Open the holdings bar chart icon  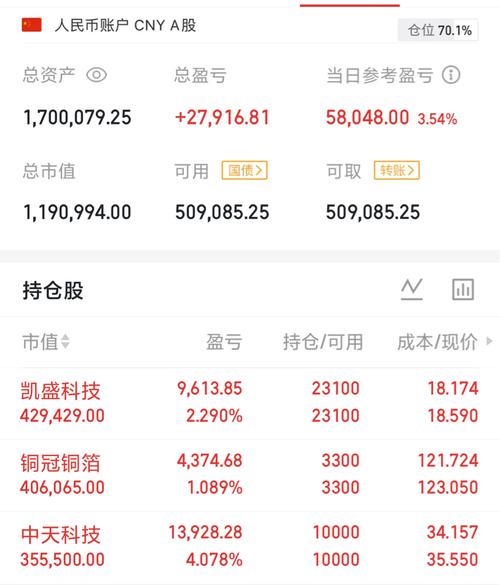(x=463, y=289)
